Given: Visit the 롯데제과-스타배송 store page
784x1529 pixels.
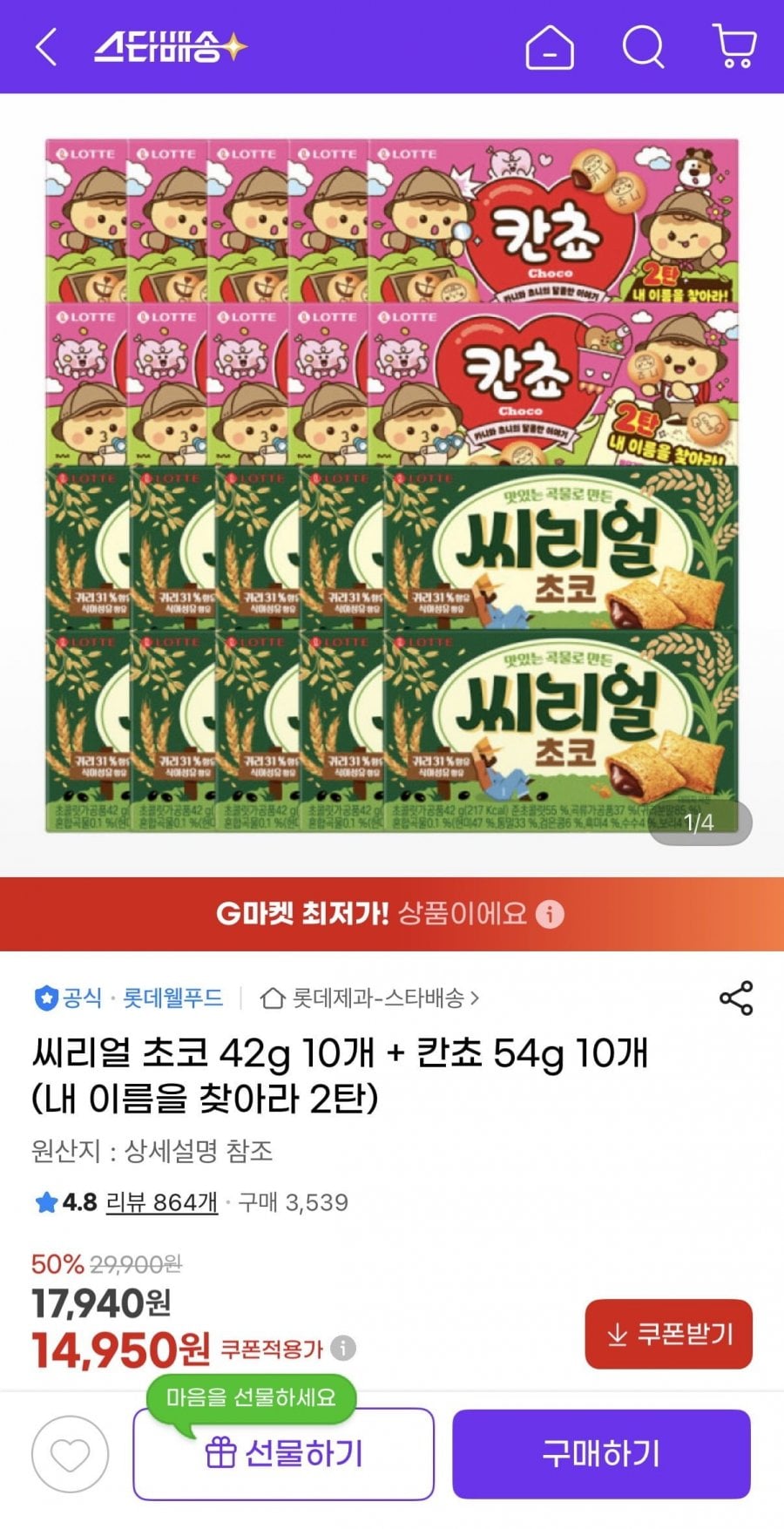Looking at the screenshot, I should click(370, 998).
